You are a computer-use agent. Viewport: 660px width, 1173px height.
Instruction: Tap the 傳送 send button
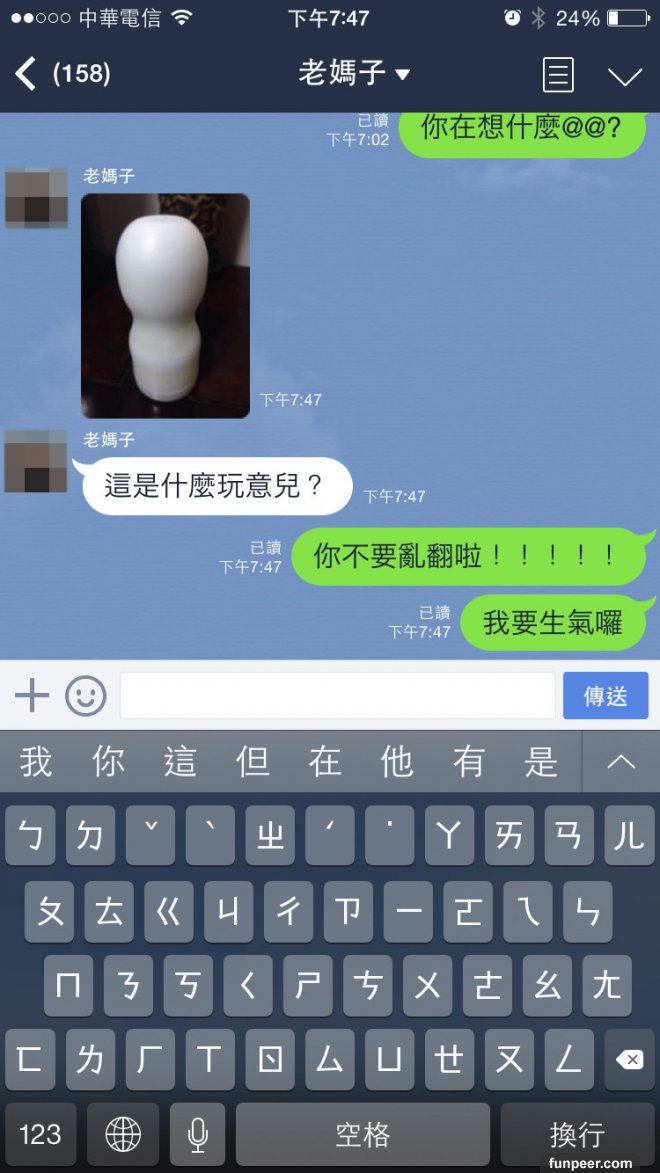point(605,695)
